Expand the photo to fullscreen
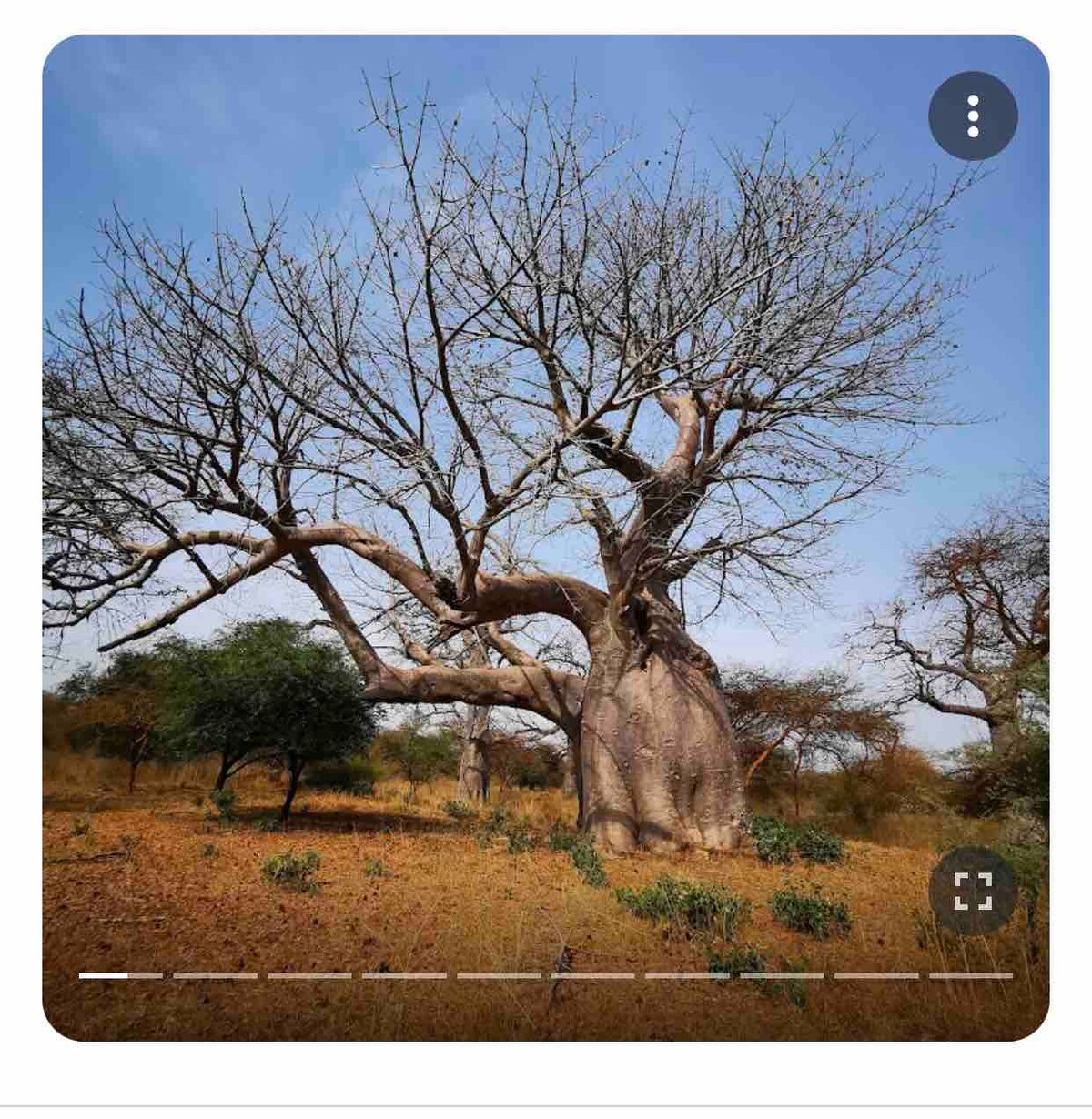 (x=973, y=891)
